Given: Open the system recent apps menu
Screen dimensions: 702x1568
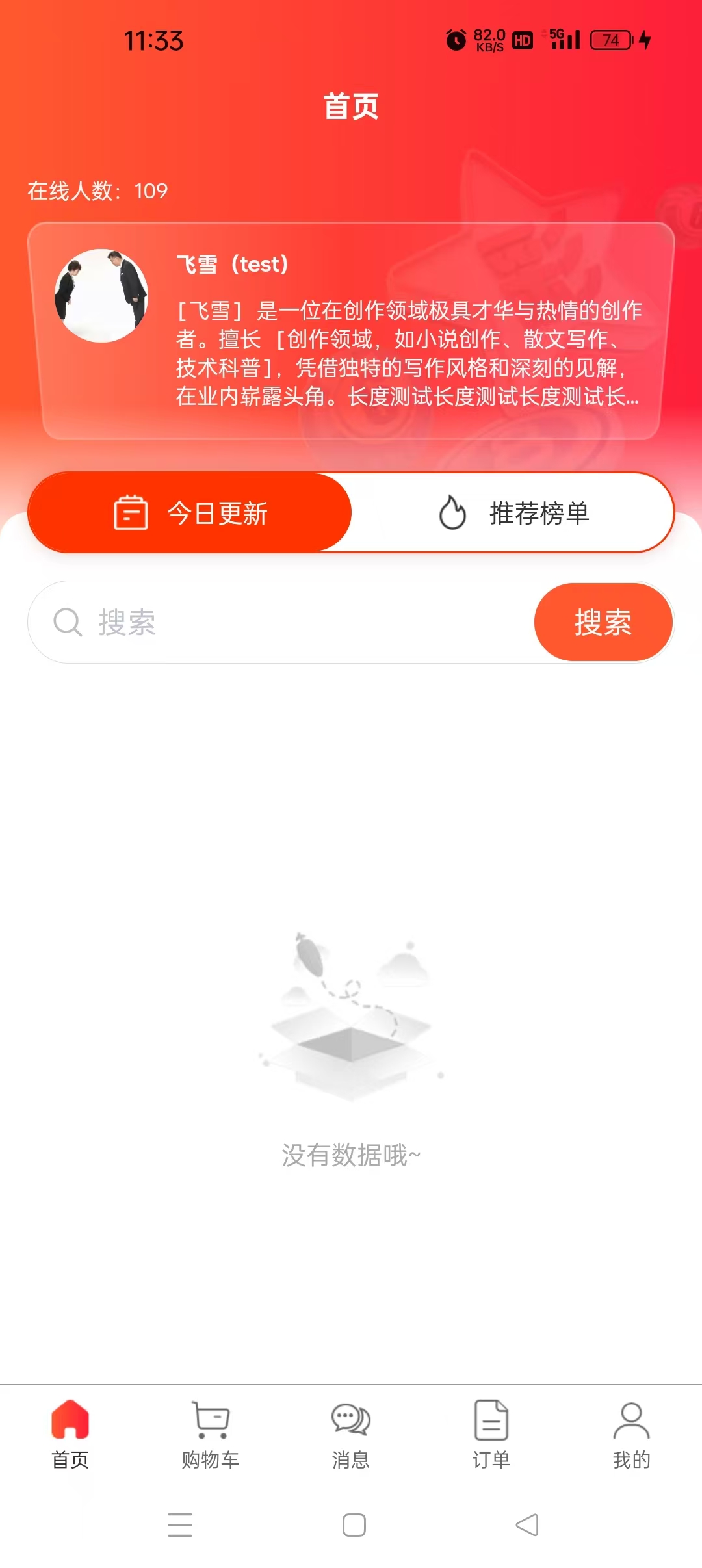Looking at the screenshot, I should [180, 1524].
